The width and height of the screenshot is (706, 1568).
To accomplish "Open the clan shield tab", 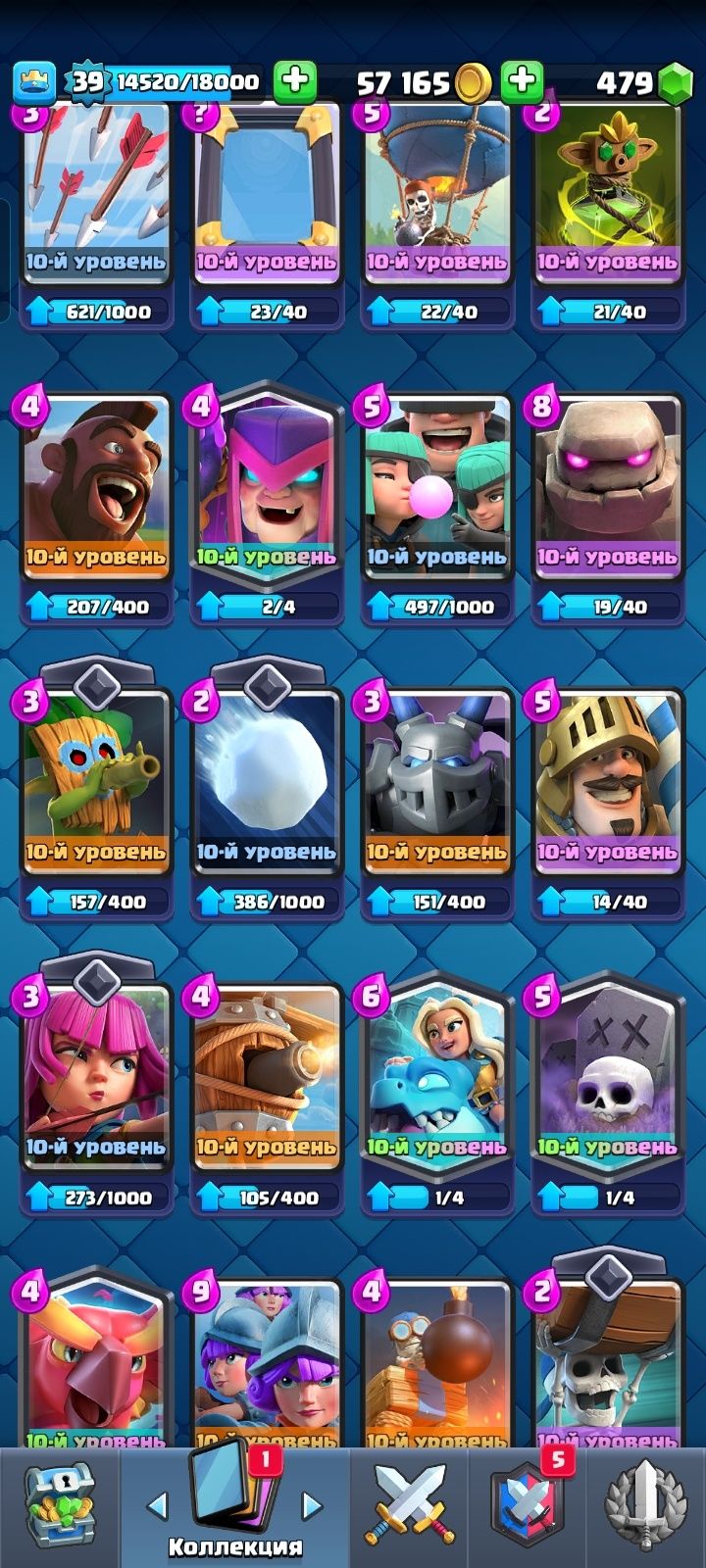I will pyautogui.click(x=528, y=1504).
